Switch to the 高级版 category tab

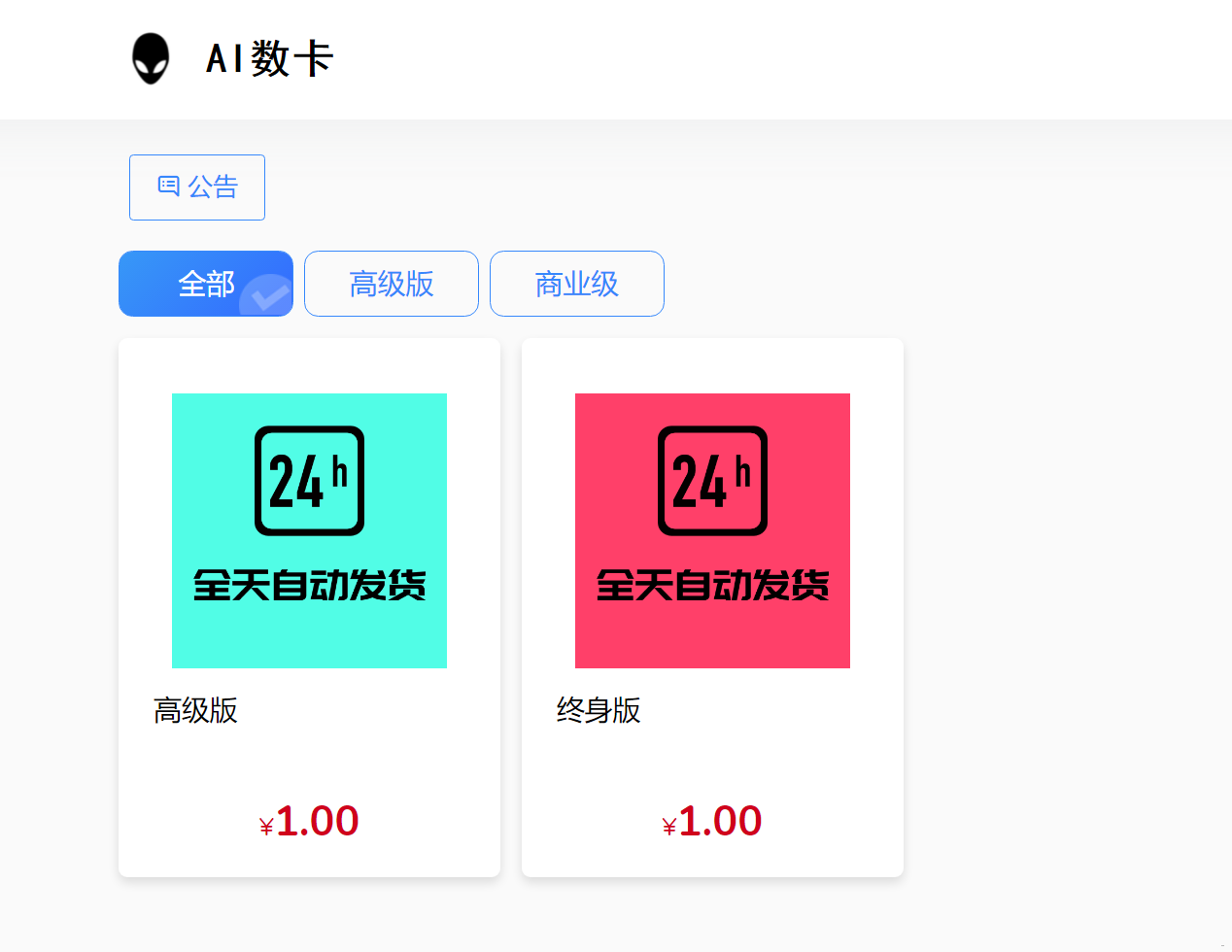[x=392, y=284]
